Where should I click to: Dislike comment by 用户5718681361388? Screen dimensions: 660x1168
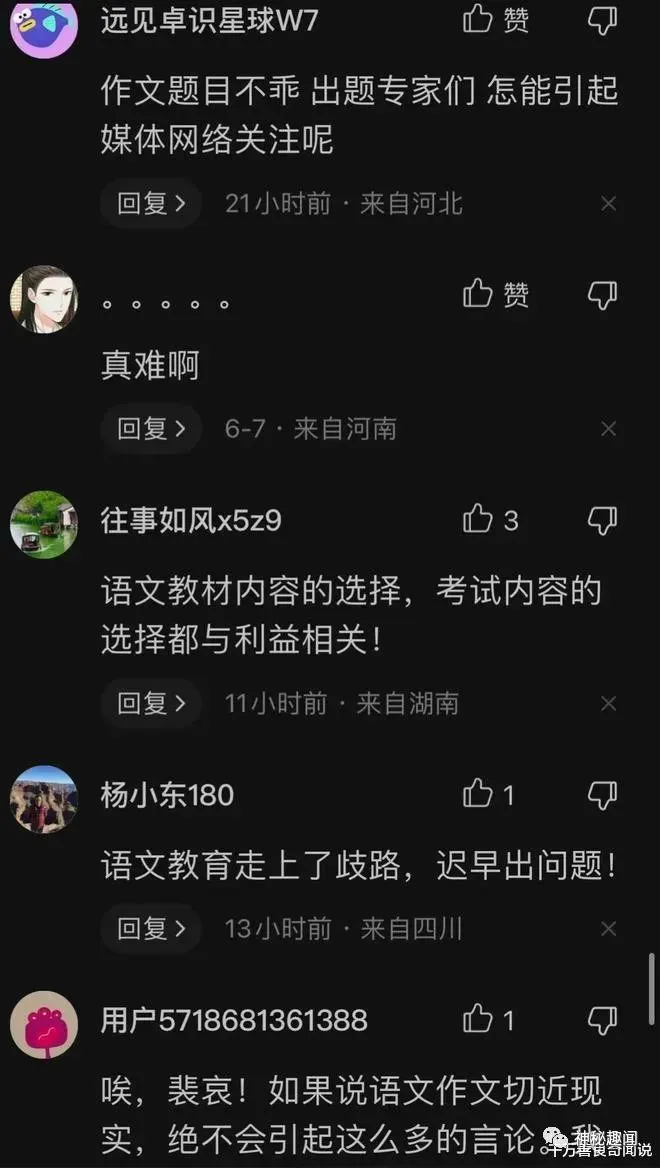tap(602, 1020)
